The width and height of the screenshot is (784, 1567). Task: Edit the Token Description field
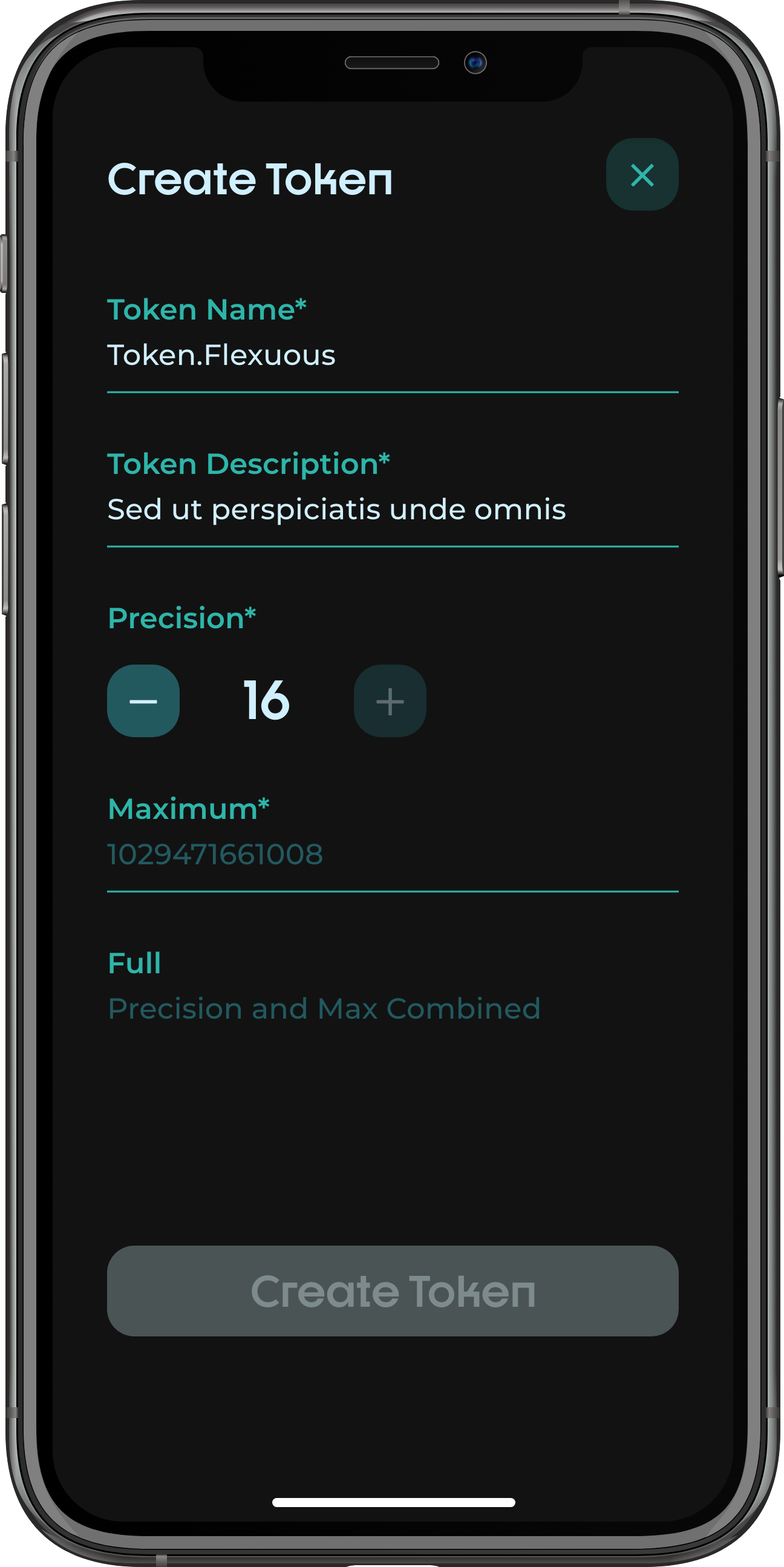click(391, 510)
